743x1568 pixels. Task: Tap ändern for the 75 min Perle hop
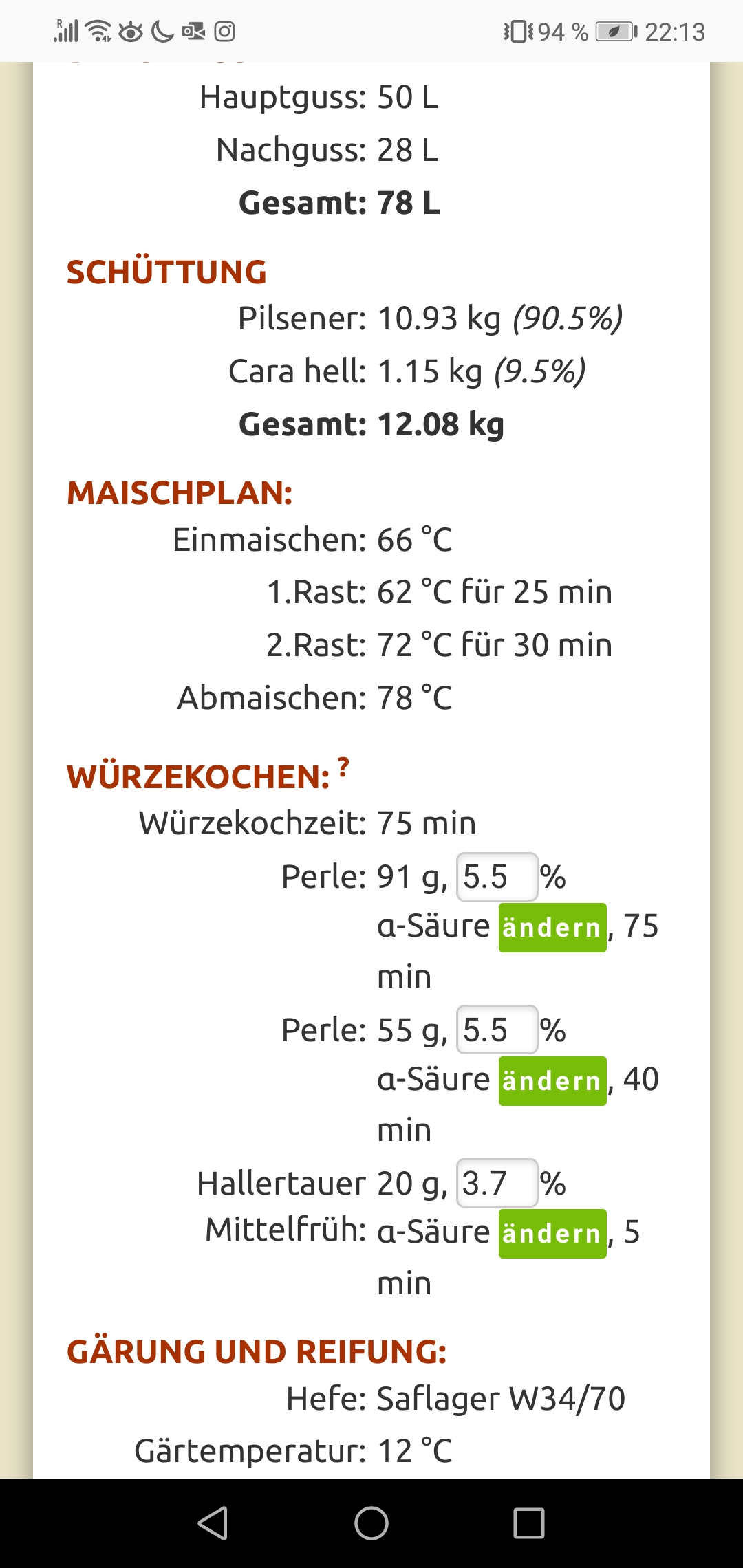pyautogui.click(x=552, y=928)
